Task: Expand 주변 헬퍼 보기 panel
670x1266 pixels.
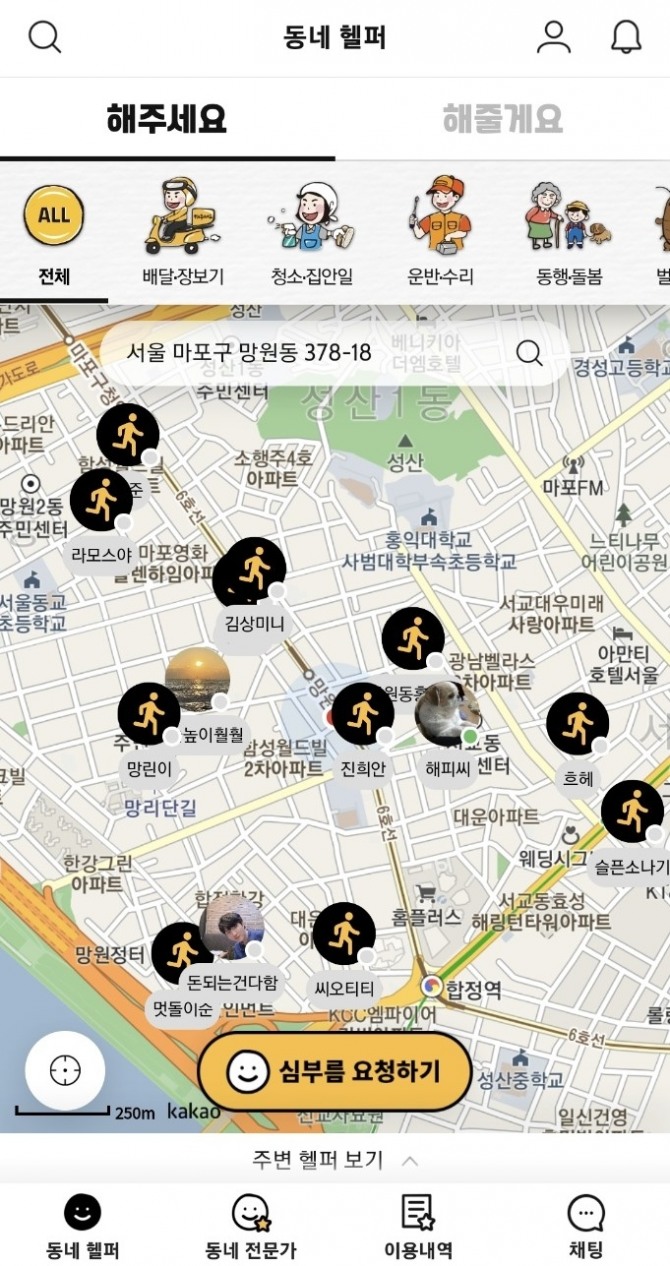Action: 334,1160
